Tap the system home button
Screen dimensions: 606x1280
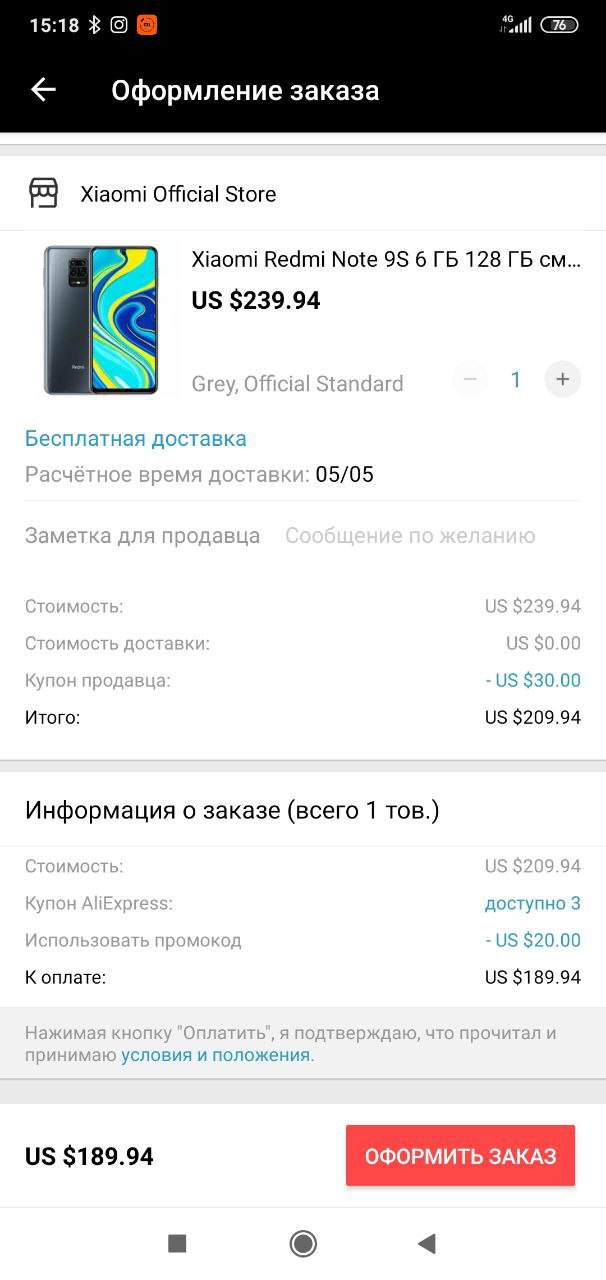303,1243
